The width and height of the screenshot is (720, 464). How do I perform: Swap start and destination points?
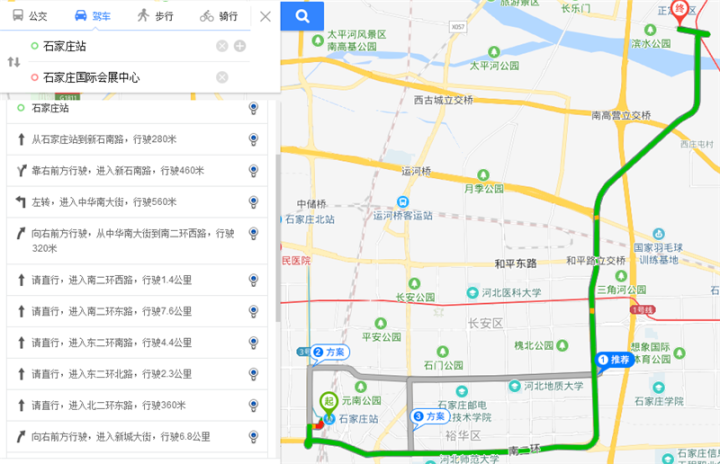pos(13,62)
